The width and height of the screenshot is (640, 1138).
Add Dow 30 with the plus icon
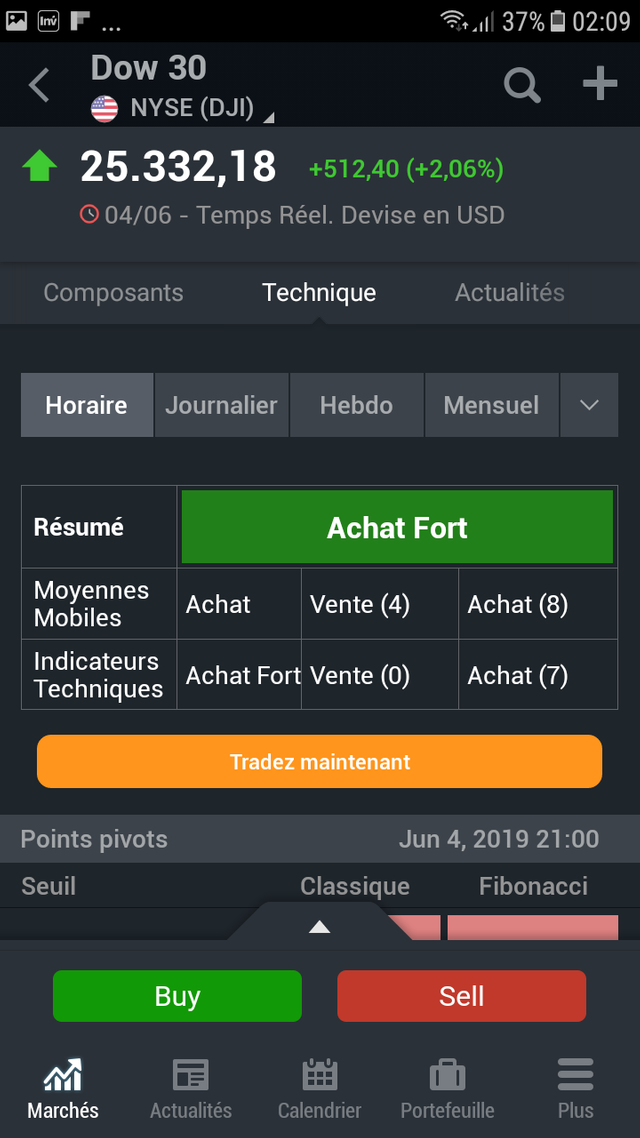click(x=600, y=84)
